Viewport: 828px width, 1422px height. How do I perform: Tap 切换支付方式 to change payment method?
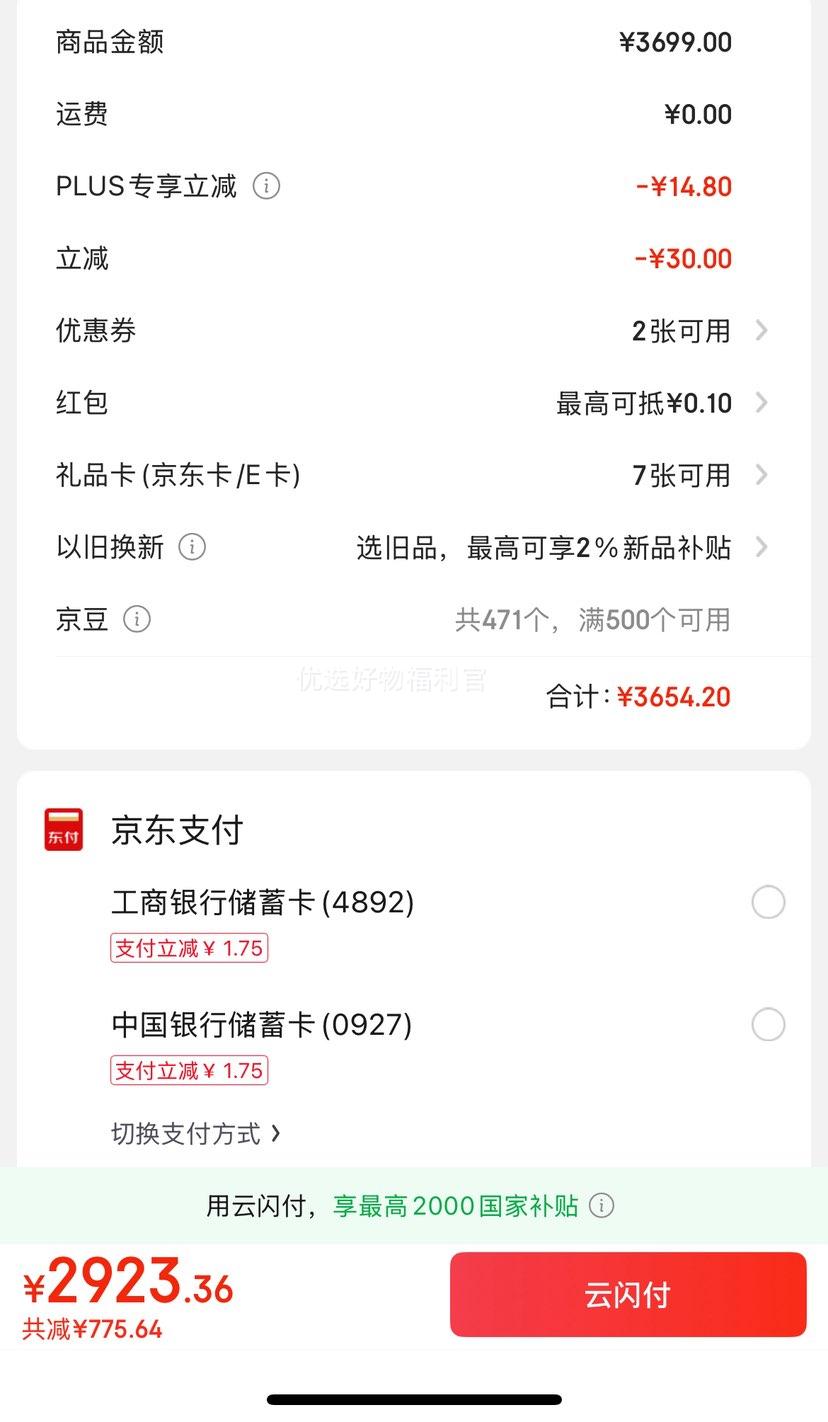[196, 1134]
